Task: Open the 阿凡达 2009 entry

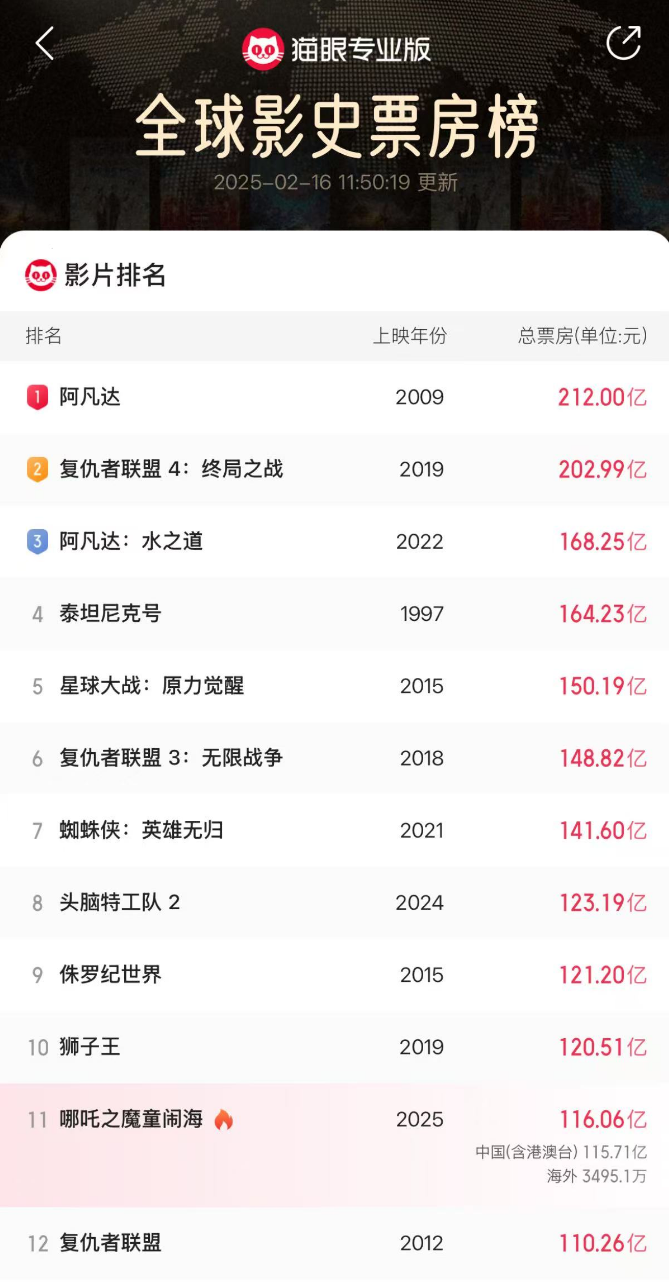Action: pos(334,397)
